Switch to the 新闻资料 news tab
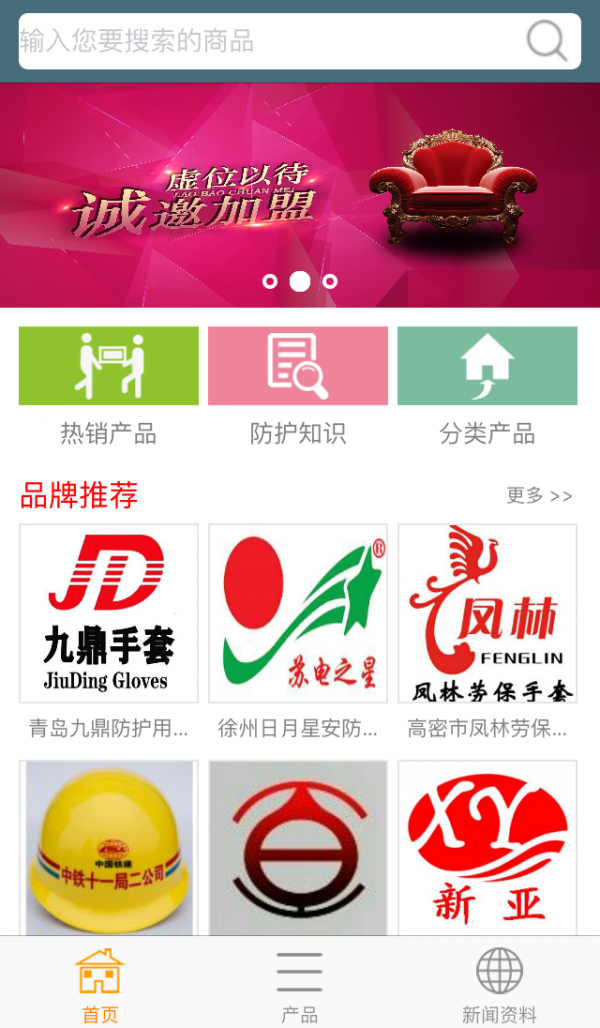The image size is (600, 1028). [499, 985]
